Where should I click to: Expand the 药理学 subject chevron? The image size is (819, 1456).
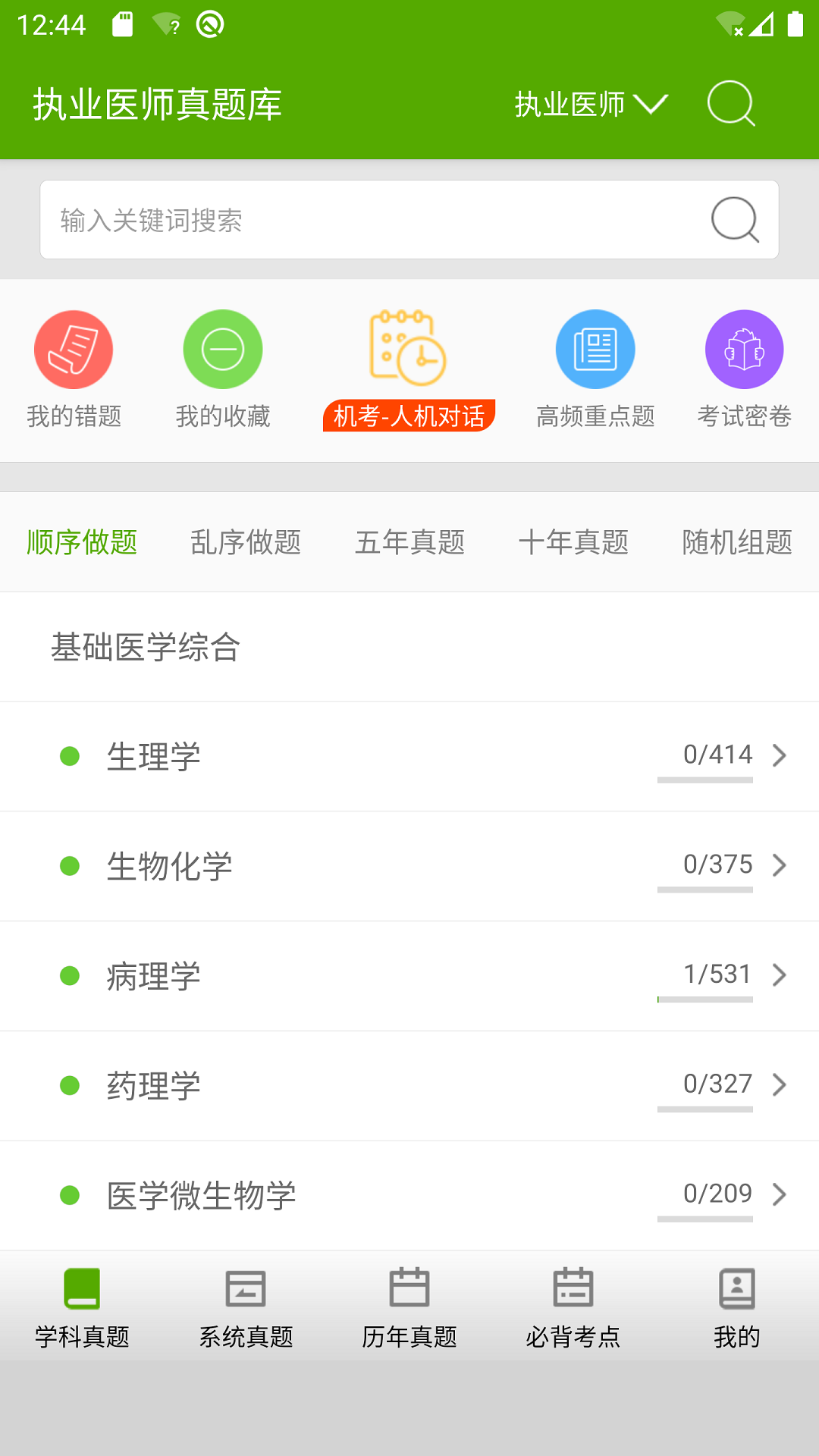pyautogui.click(x=780, y=1085)
